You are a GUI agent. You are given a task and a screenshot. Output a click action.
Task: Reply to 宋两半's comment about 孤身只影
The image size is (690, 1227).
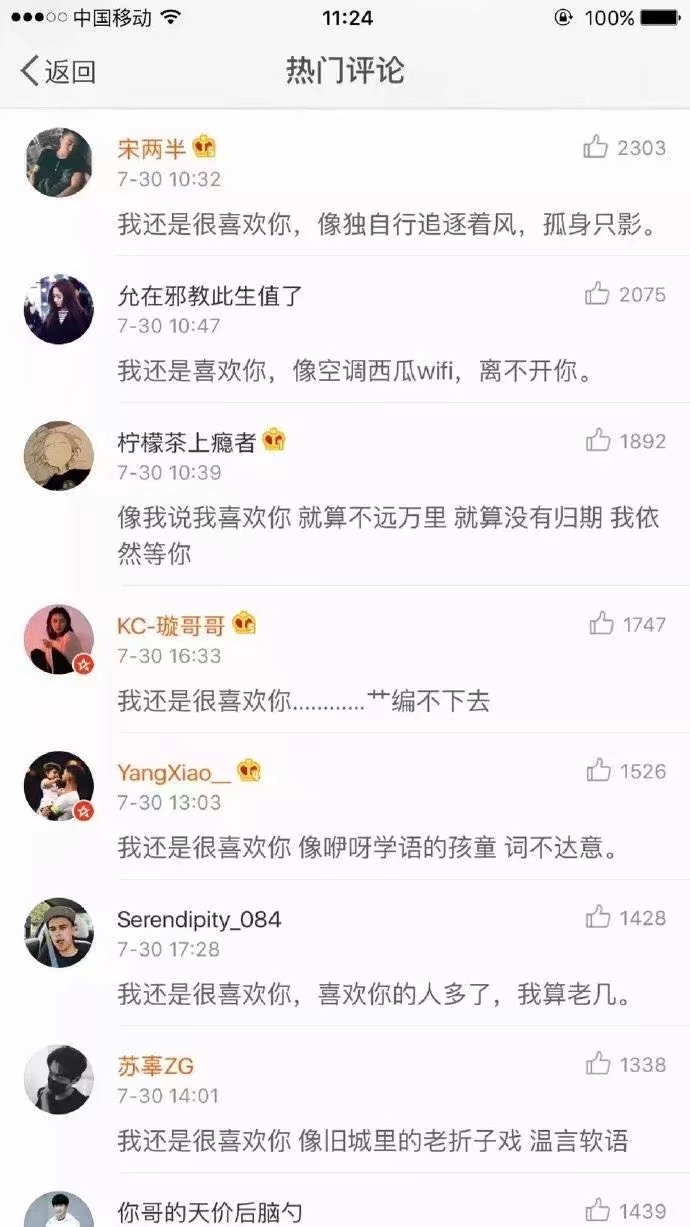(x=387, y=225)
